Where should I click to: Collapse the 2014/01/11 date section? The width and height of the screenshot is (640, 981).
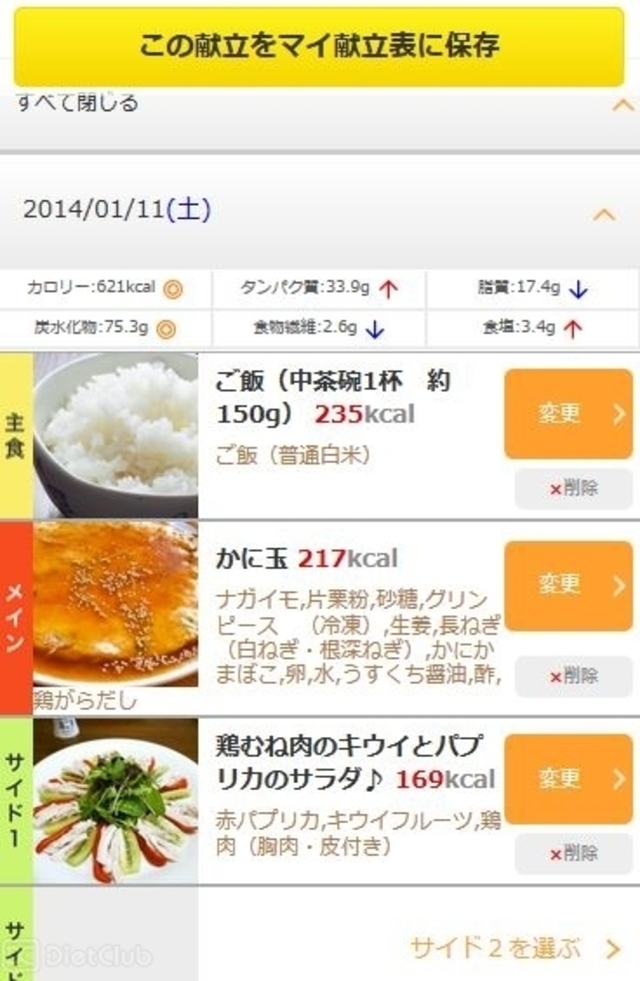[603, 212]
